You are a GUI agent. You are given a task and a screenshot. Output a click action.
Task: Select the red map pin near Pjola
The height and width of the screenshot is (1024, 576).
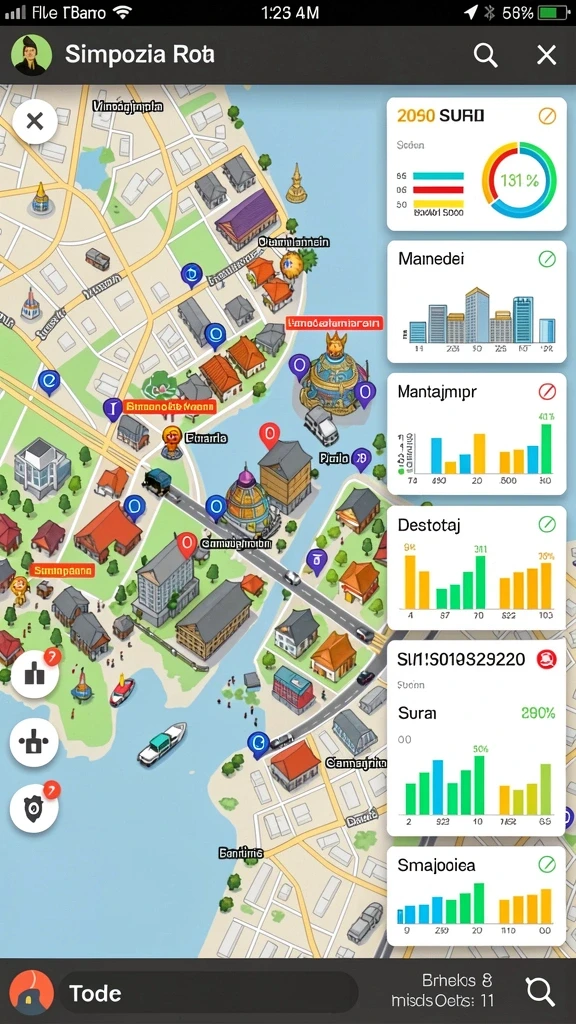pos(270,435)
